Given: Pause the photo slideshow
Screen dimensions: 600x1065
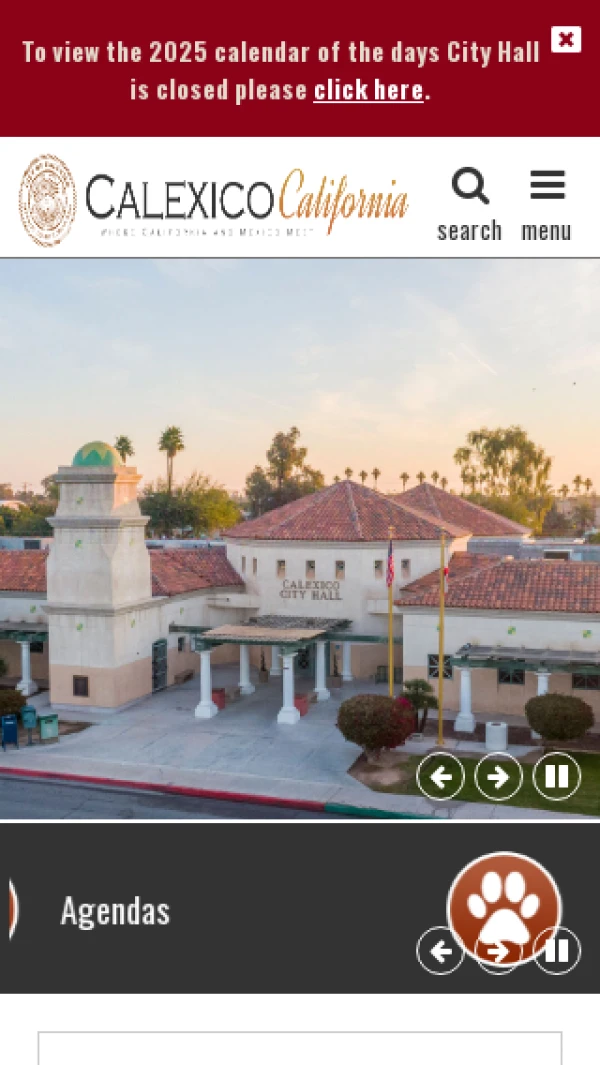Looking at the screenshot, I should (x=557, y=776).
